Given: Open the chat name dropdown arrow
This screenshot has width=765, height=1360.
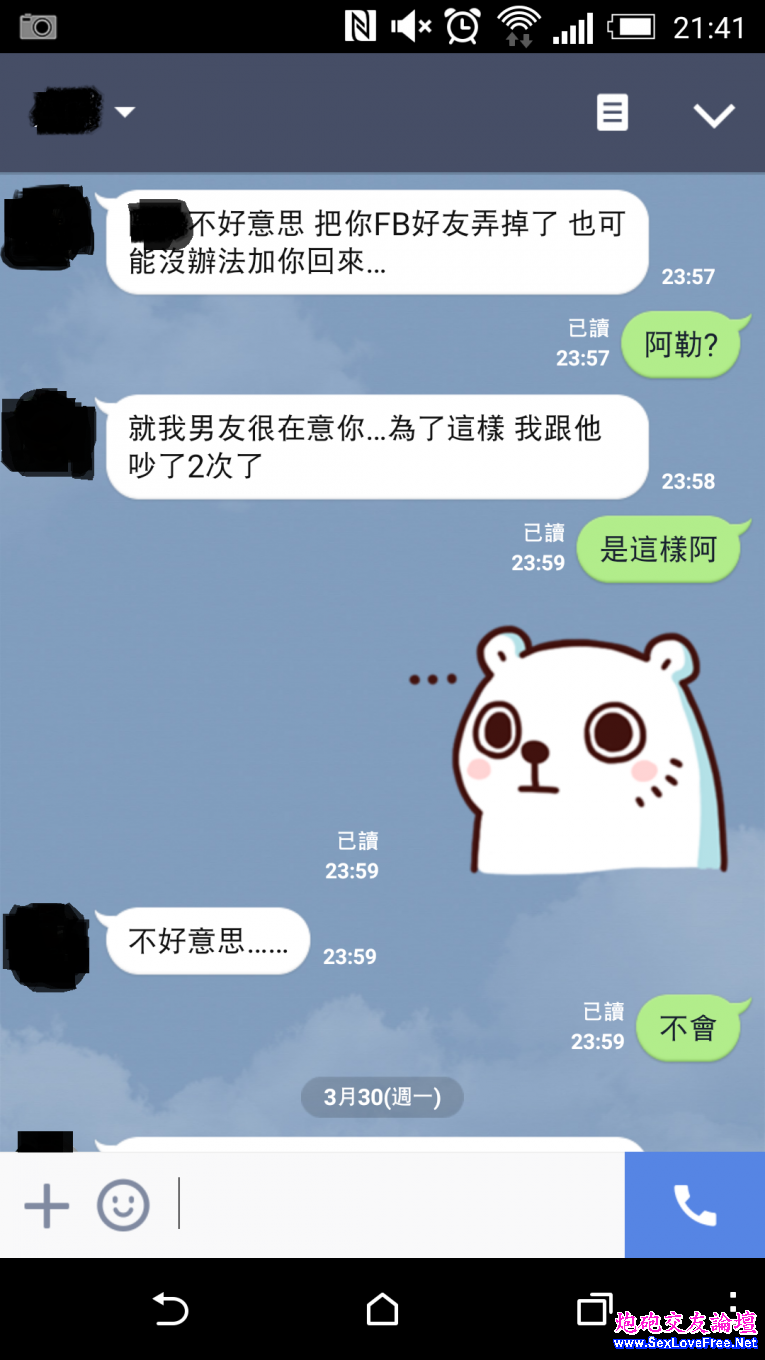Looking at the screenshot, I should [x=125, y=112].
